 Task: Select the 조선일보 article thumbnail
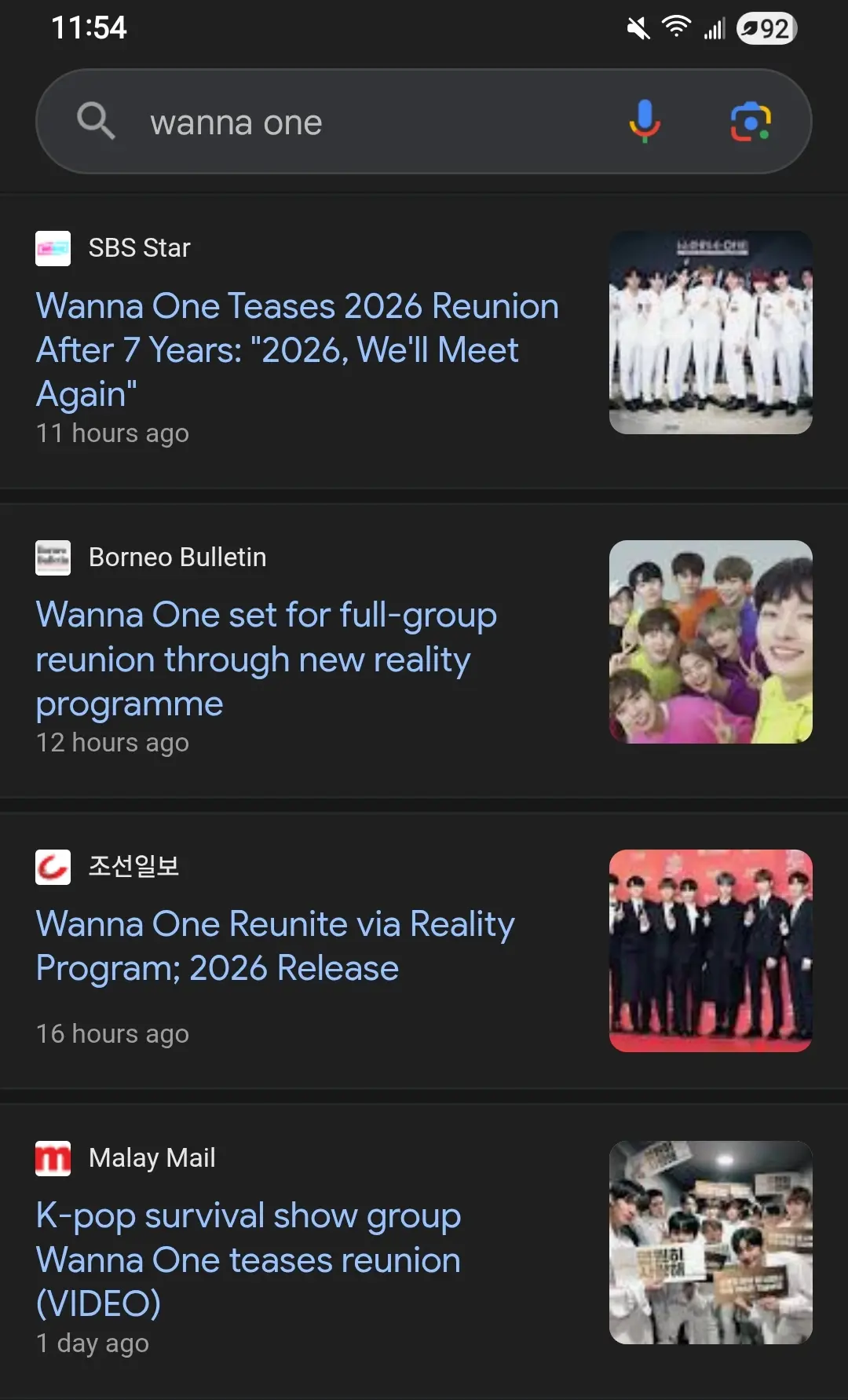711,950
